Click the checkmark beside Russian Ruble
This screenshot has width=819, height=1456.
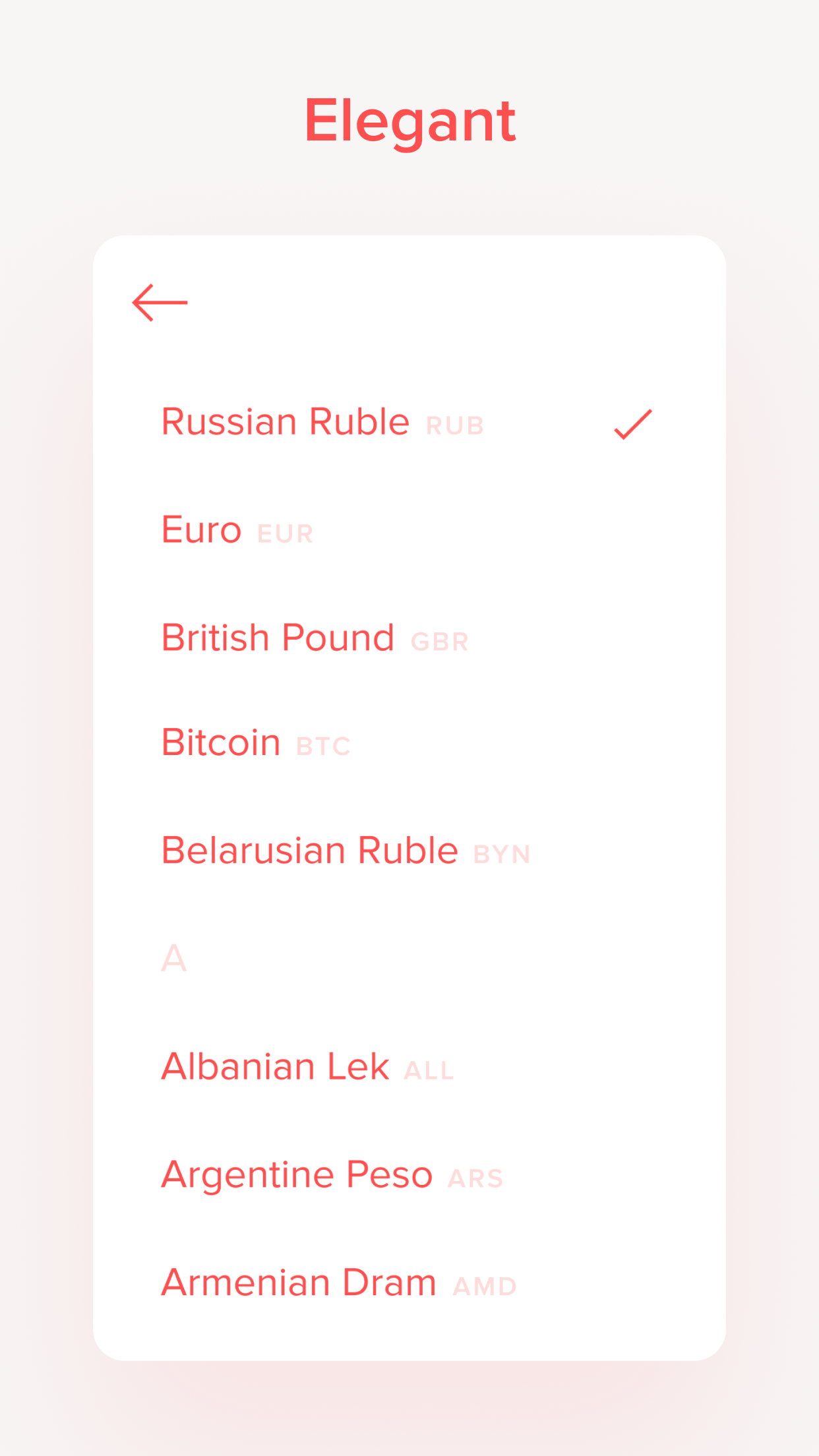(634, 425)
